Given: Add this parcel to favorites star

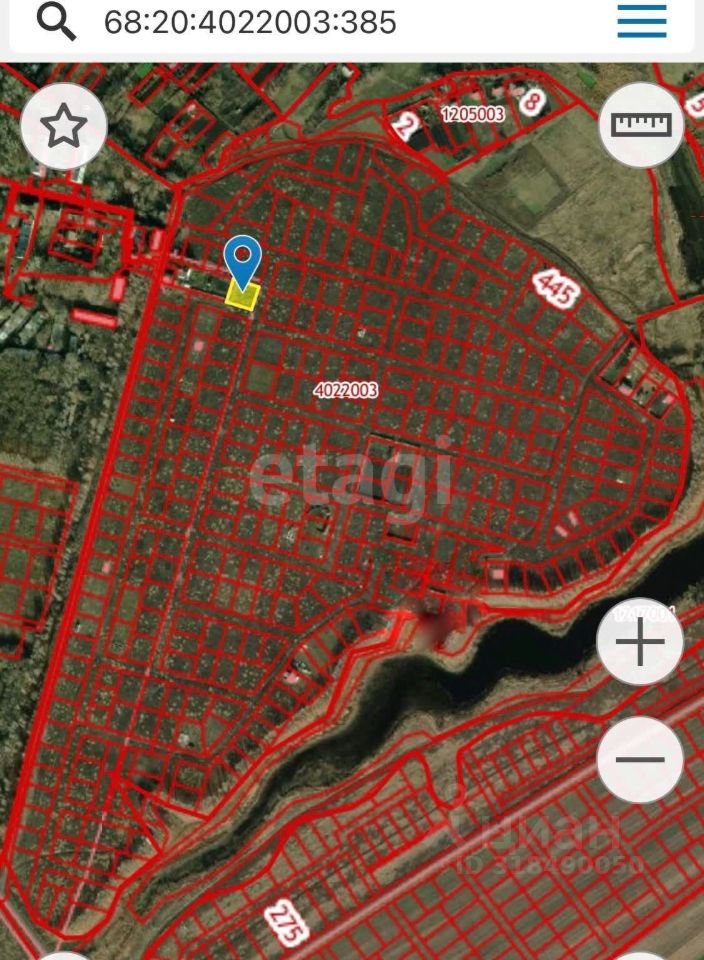Looking at the screenshot, I should tap(64, 126).
